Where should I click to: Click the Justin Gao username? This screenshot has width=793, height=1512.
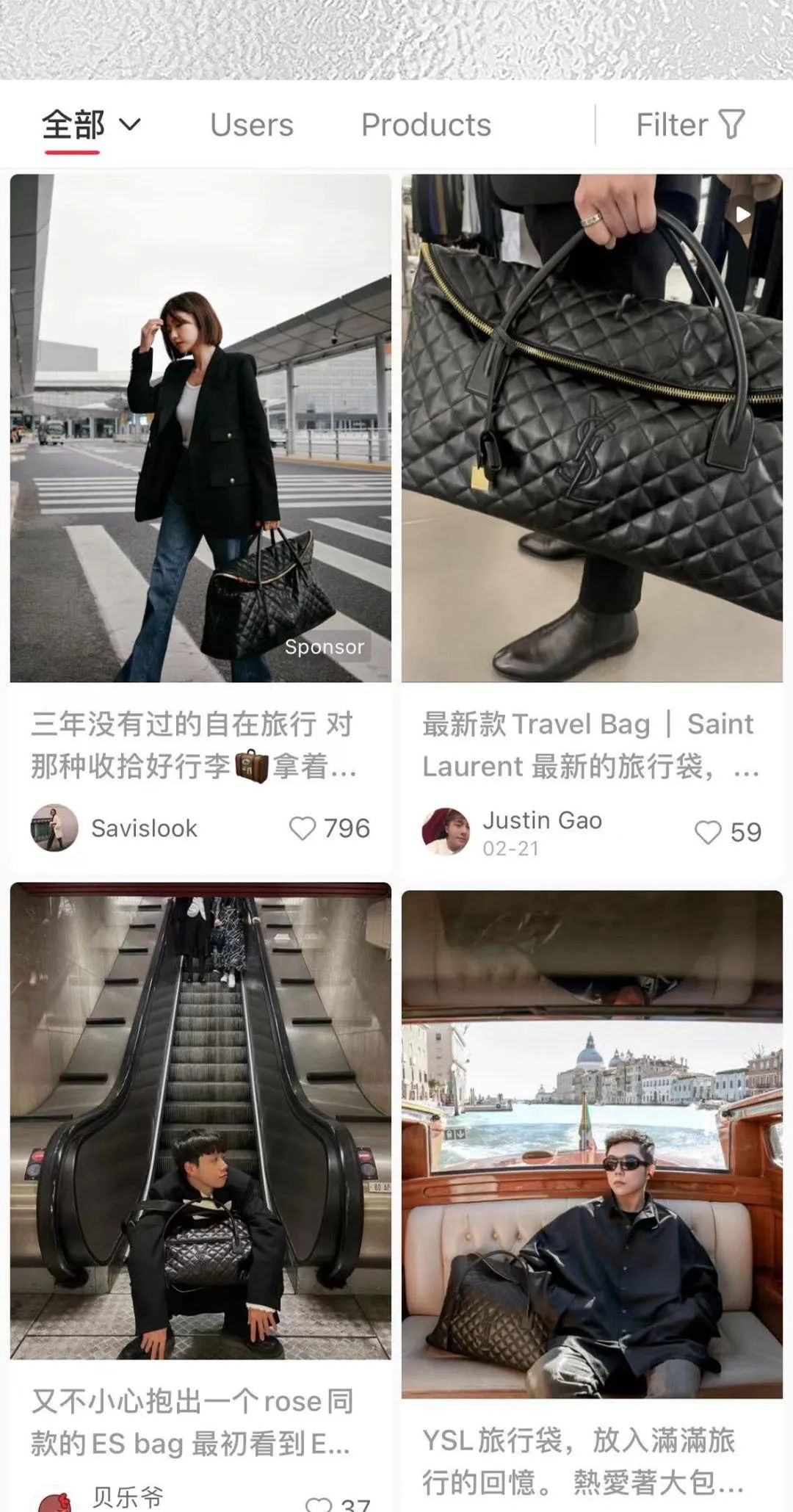click(543, 821)
